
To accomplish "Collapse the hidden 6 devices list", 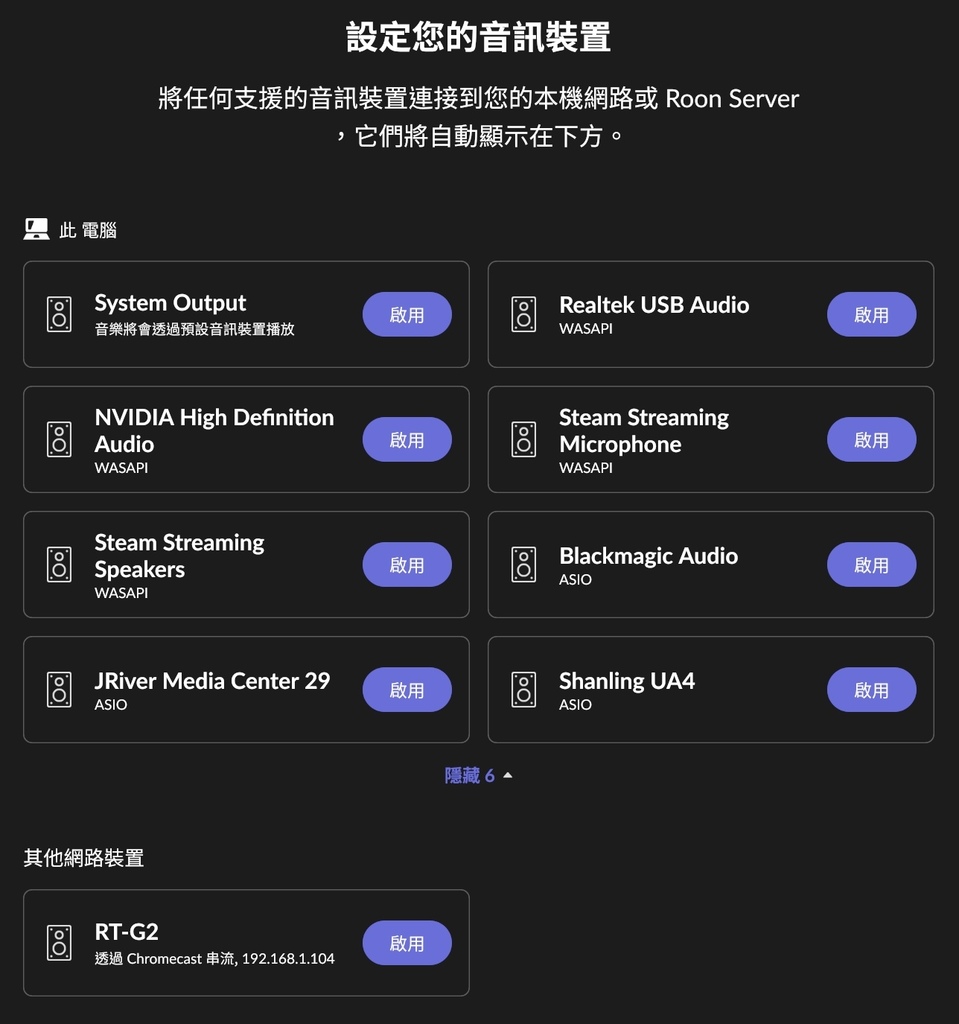I will click(478, 776).
